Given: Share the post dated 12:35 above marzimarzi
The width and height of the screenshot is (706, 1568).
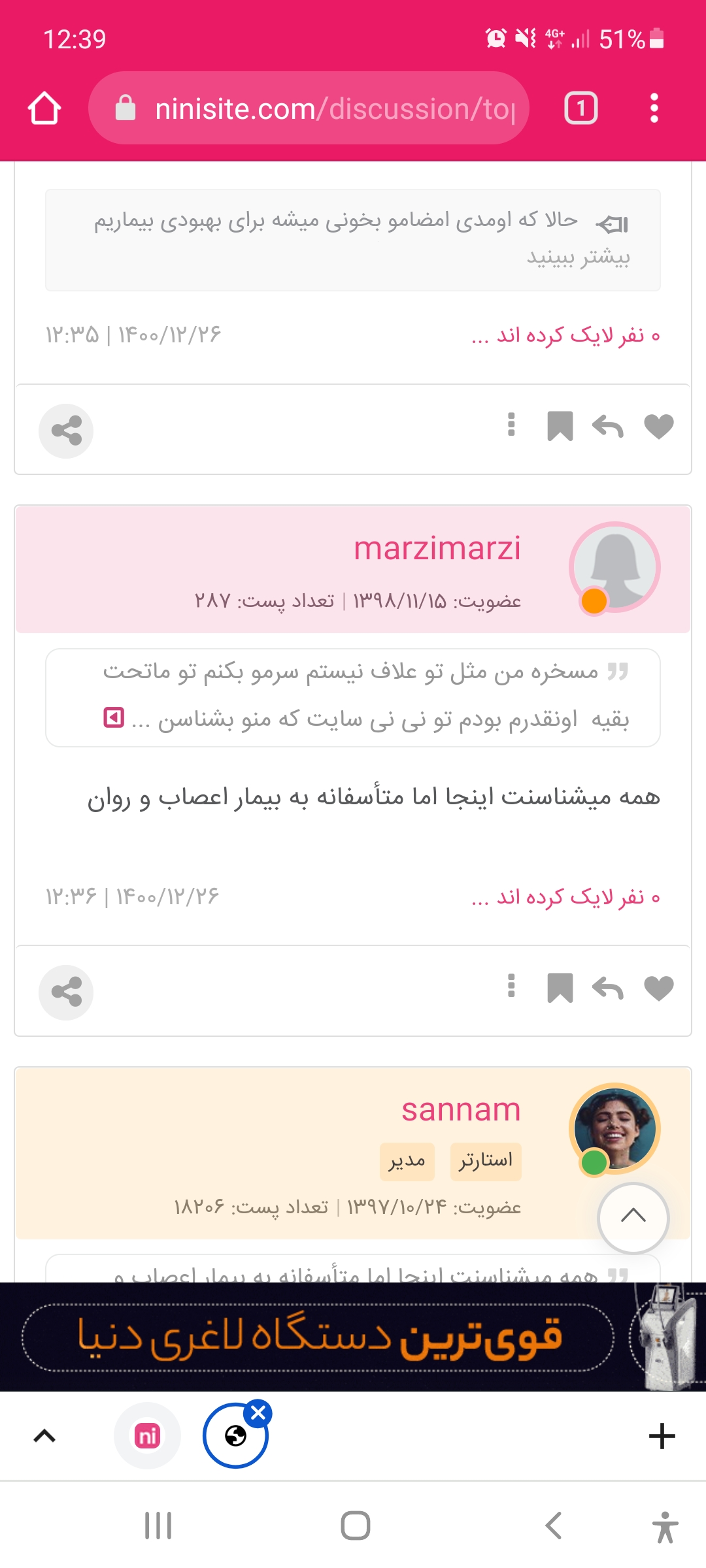Looking at the screenshot, I should point(66,431).
